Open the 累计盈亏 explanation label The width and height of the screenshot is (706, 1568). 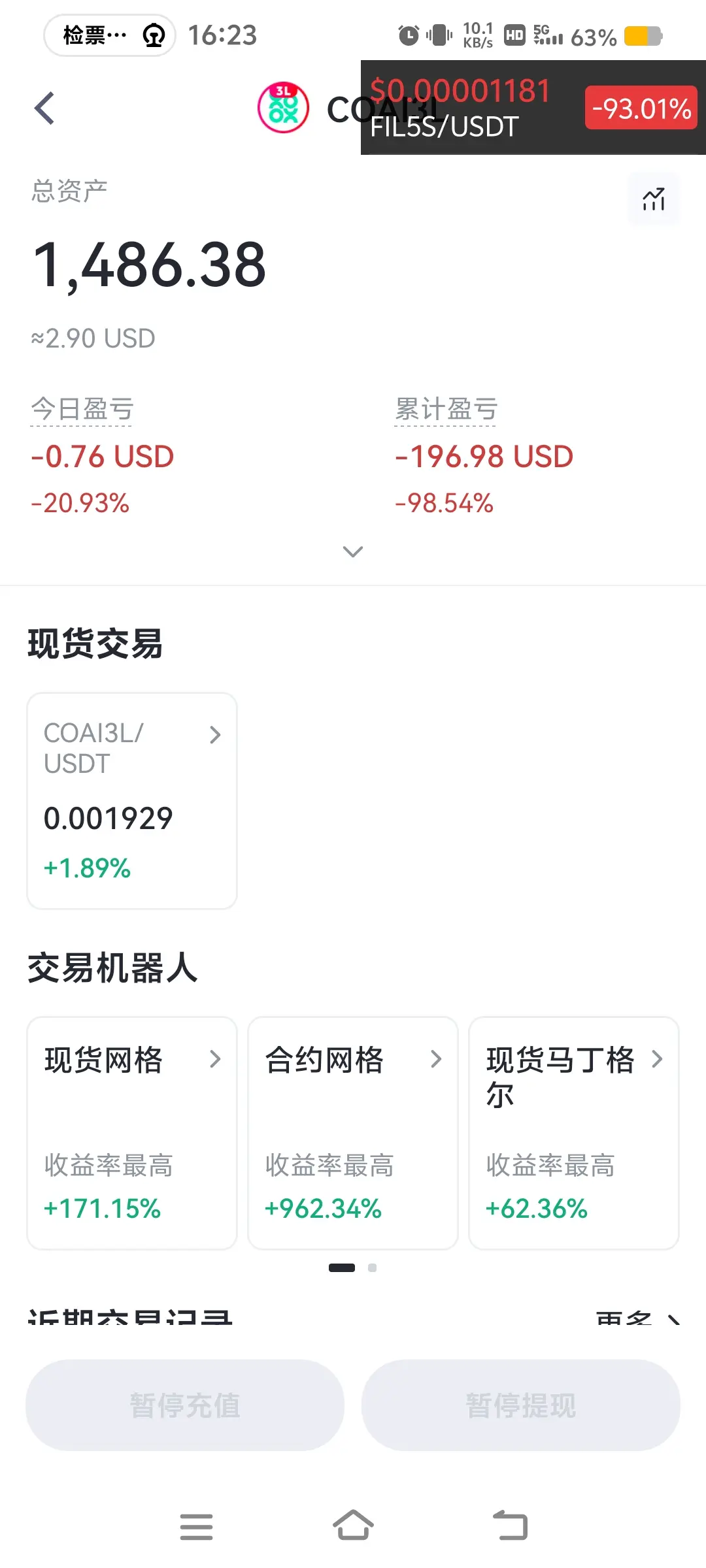(446, 410)
